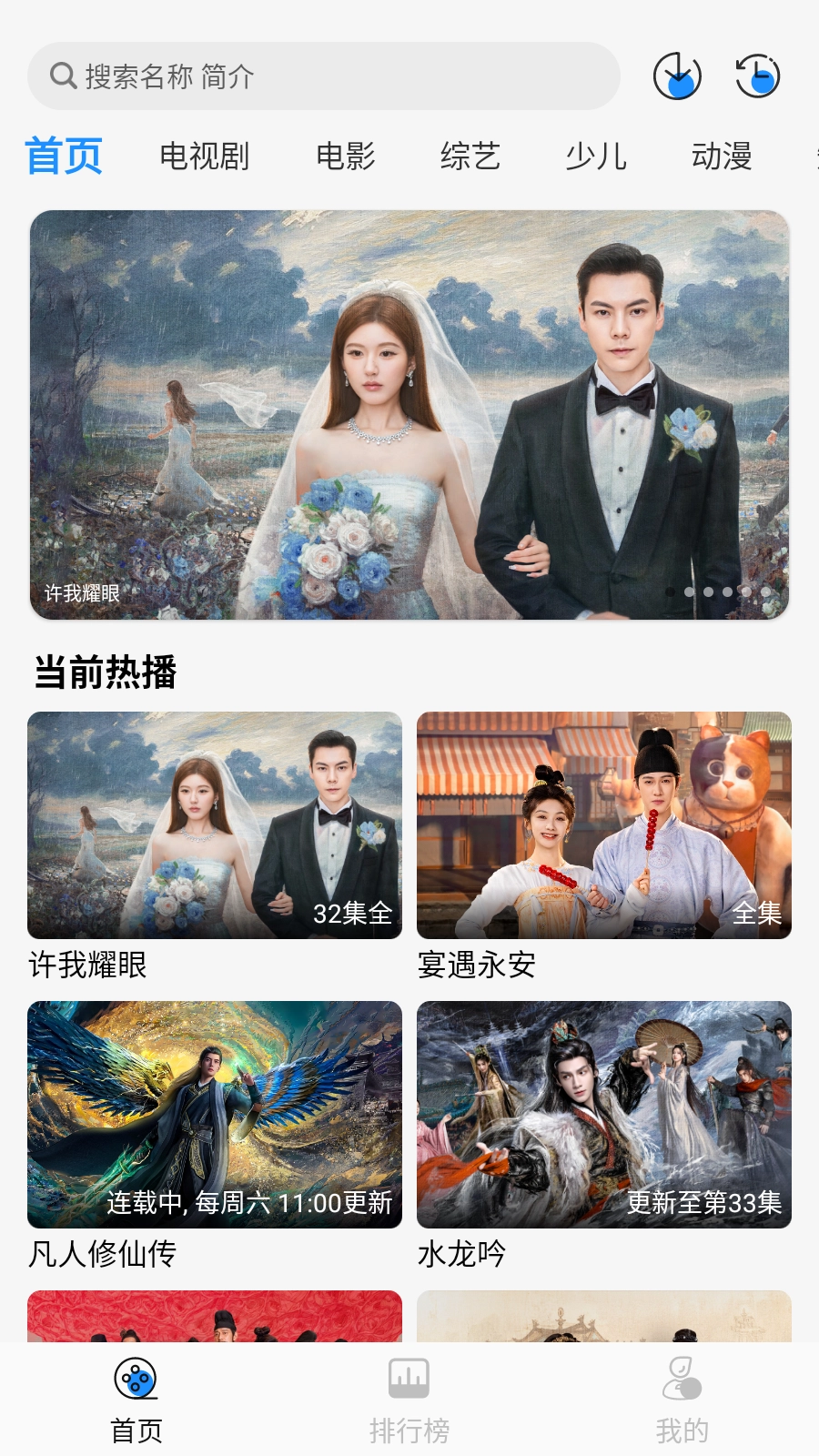Open watch history via the clock icon
The width and height of the screenshot is (819, 1456).
[x=756, y=76]
